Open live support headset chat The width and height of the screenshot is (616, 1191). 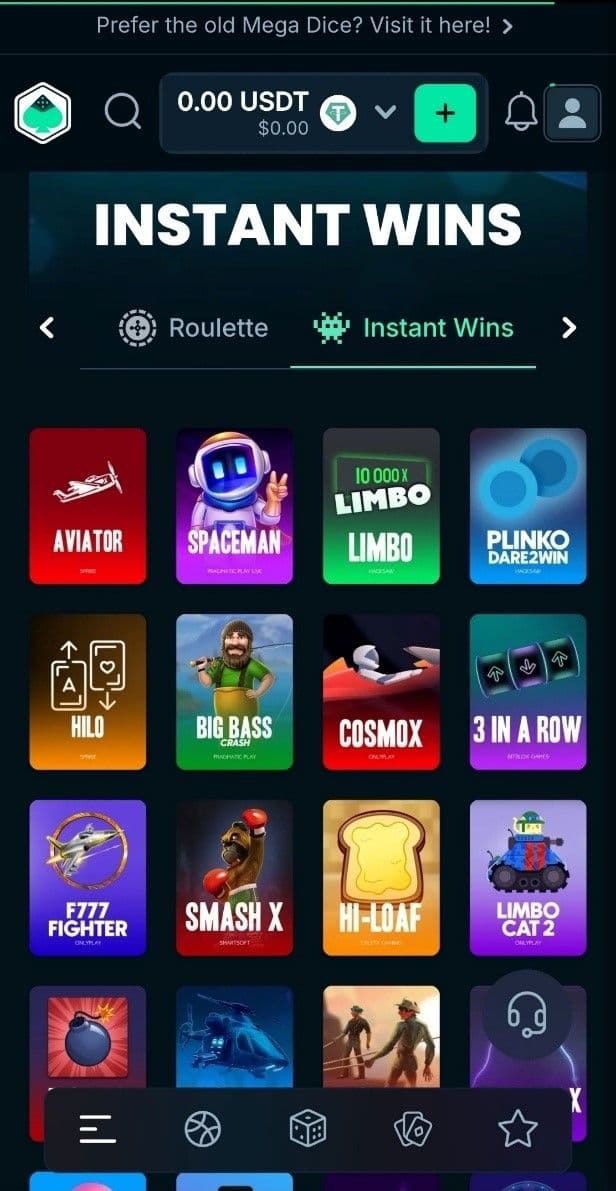tap(527, 1016)
